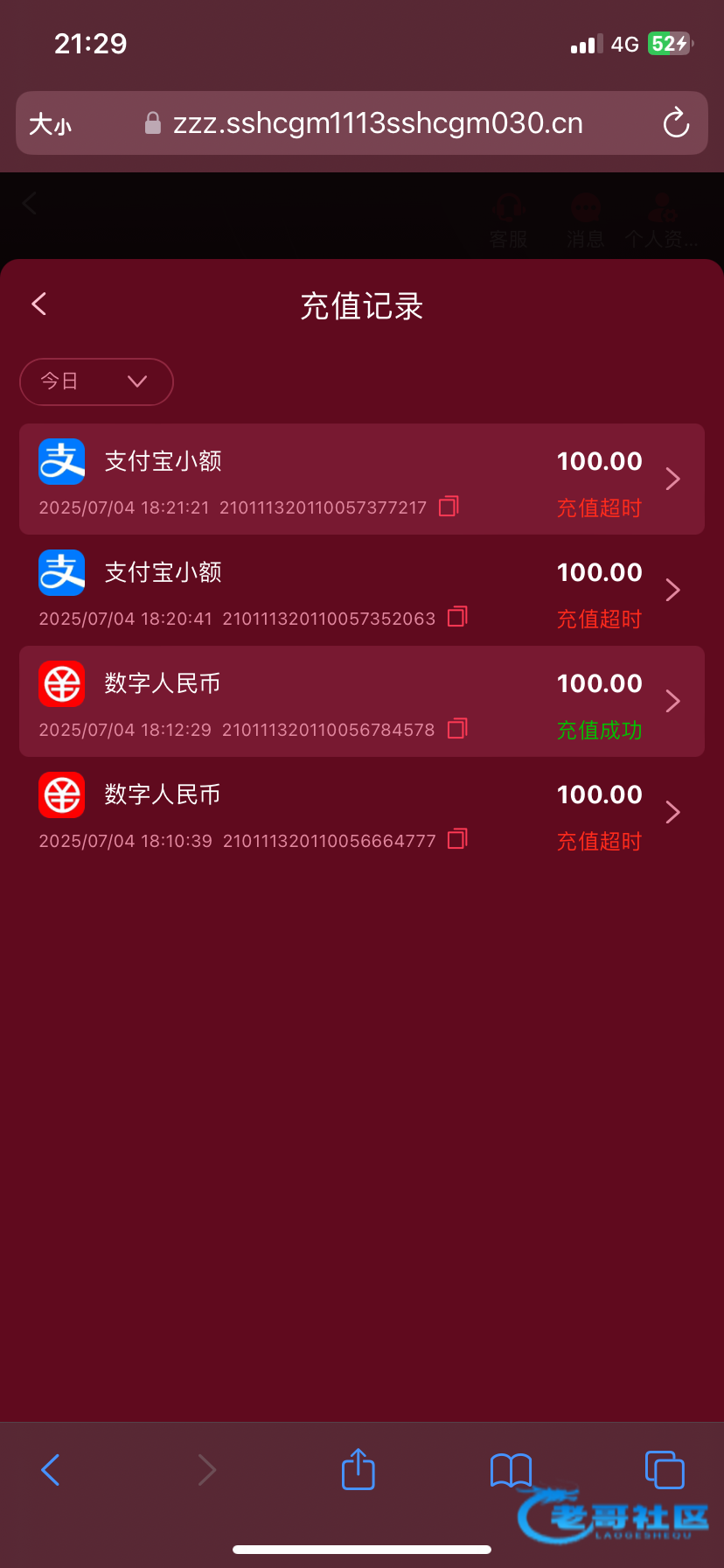The width and height of the screenshot is (724, 1568).
Task: Copy order number ending in 7377217
Action: (449, 507)
